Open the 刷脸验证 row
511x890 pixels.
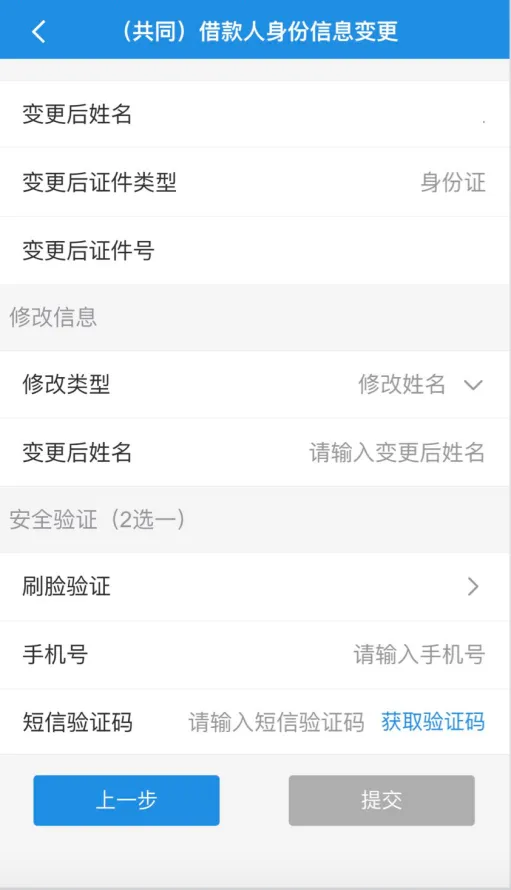(255, 587)
